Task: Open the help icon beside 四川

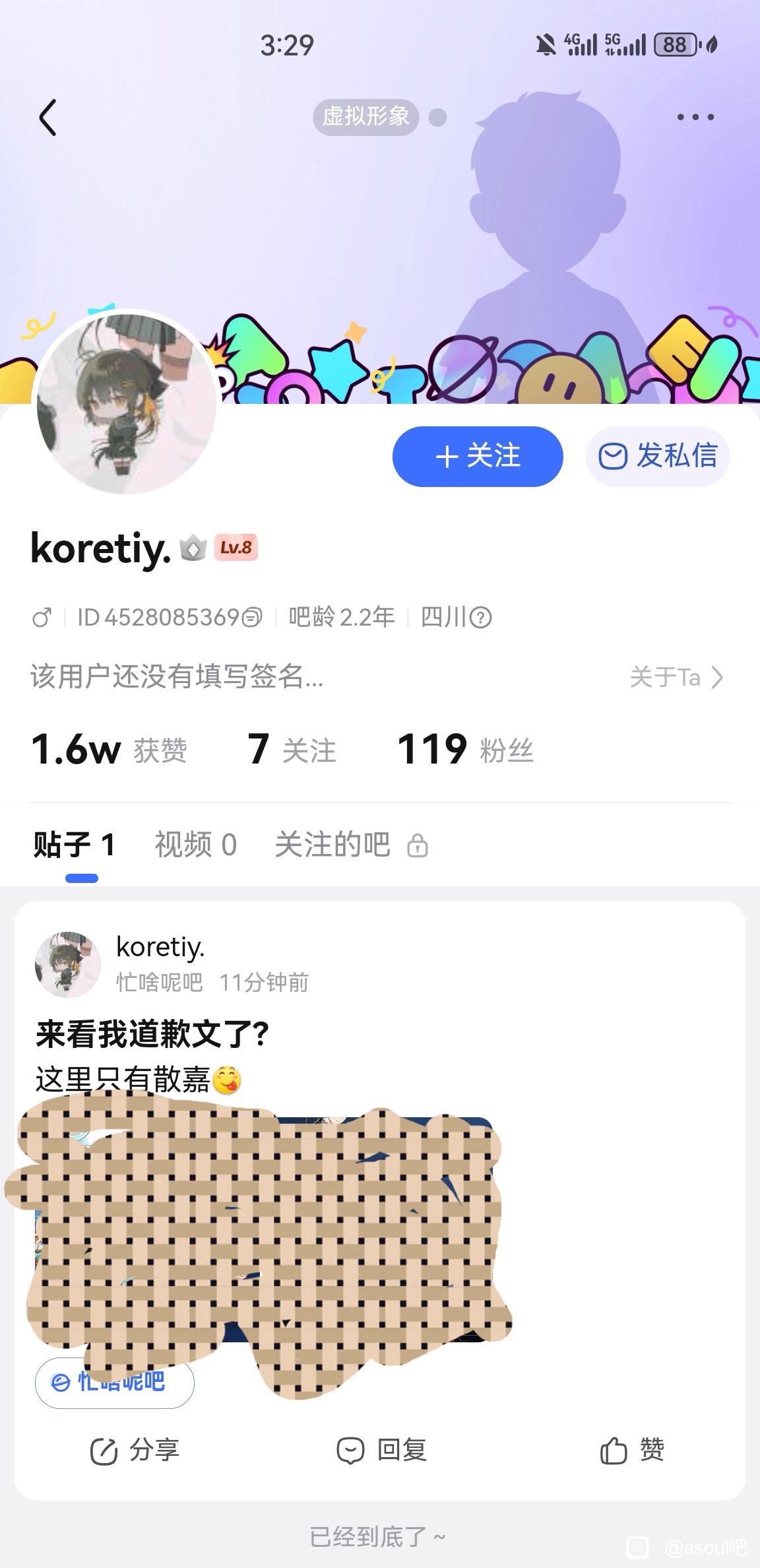Action: click(x=481, y=618)
